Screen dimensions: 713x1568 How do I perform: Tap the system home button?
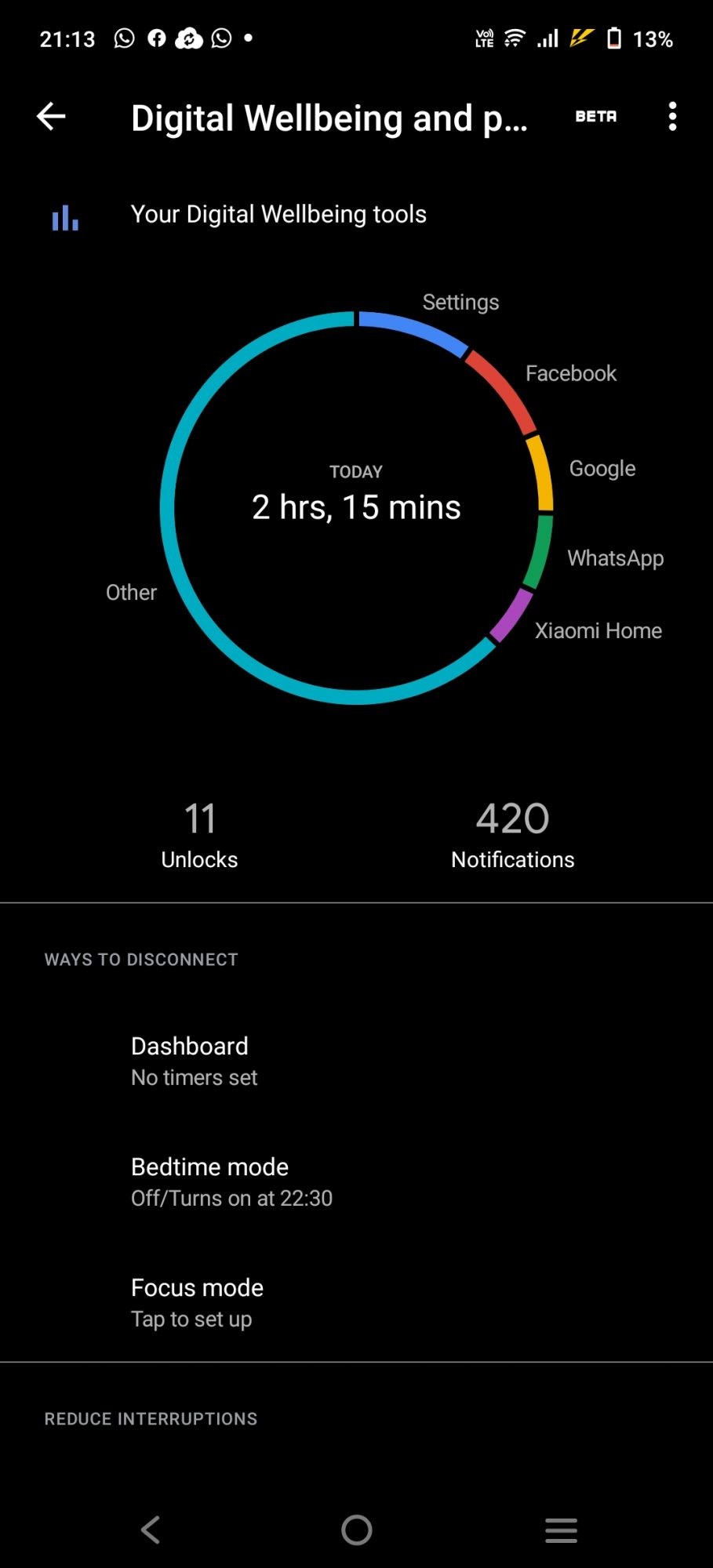pos(357,1530)
